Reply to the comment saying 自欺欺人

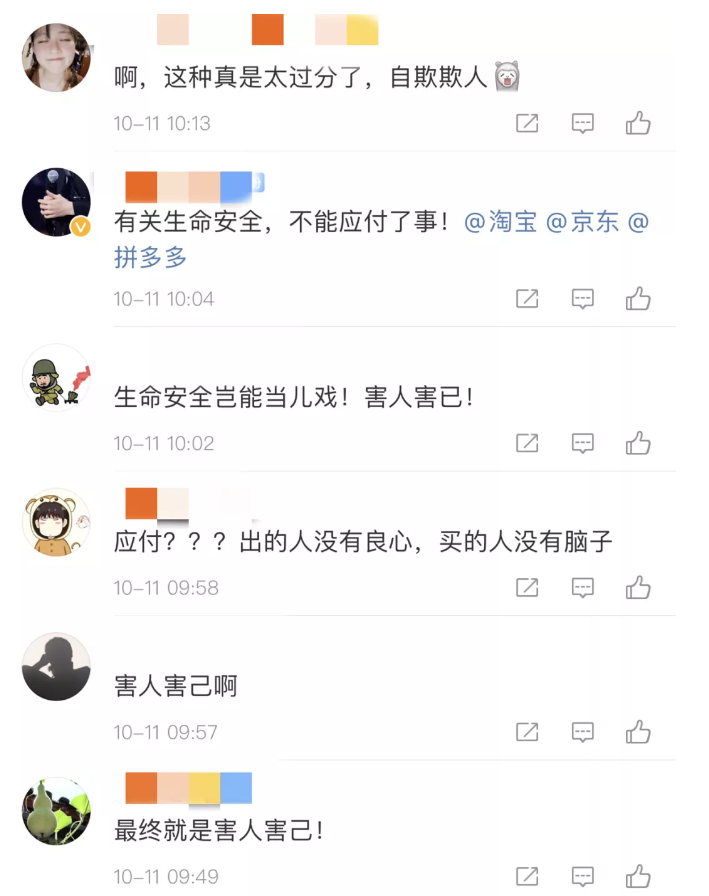[x=582, y=124]
